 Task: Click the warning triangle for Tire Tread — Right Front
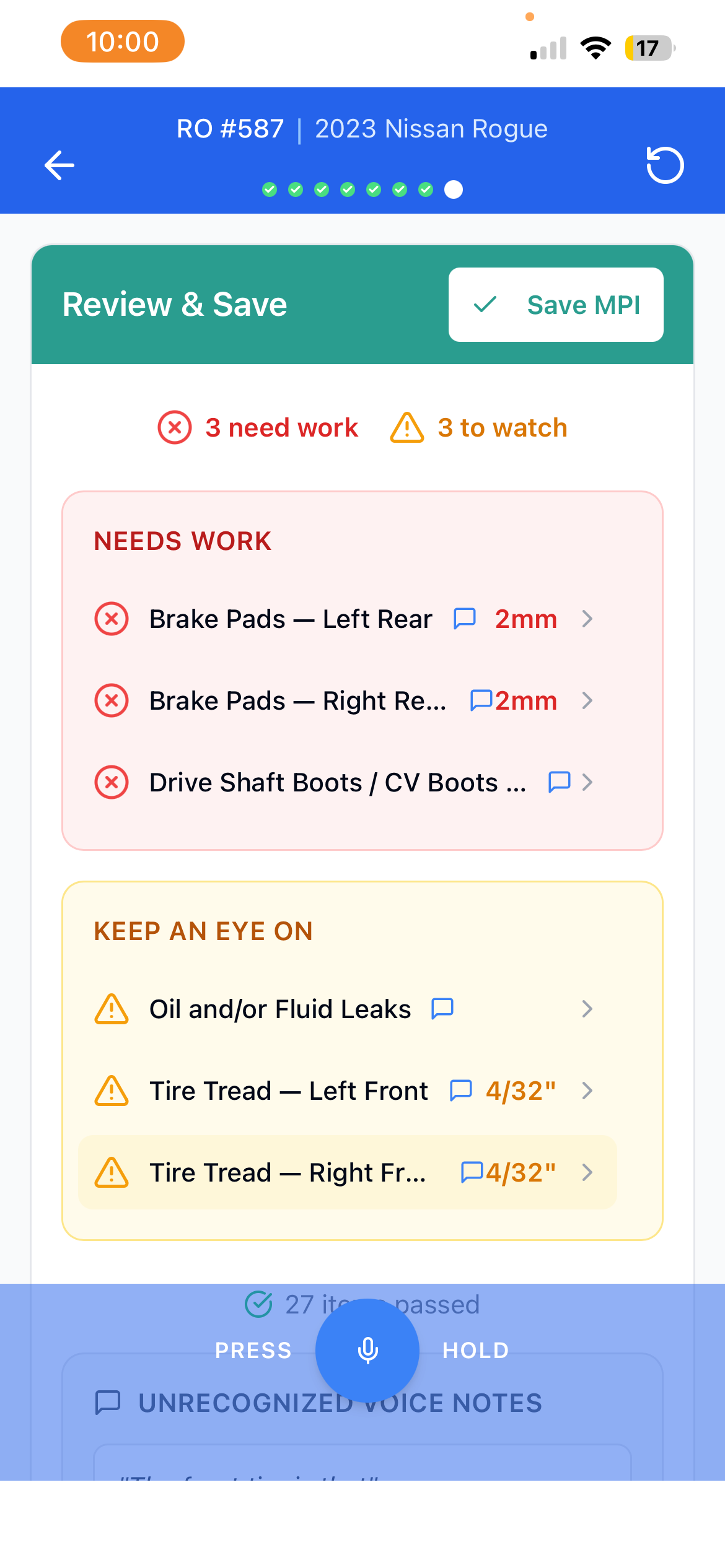point(112,1172)
